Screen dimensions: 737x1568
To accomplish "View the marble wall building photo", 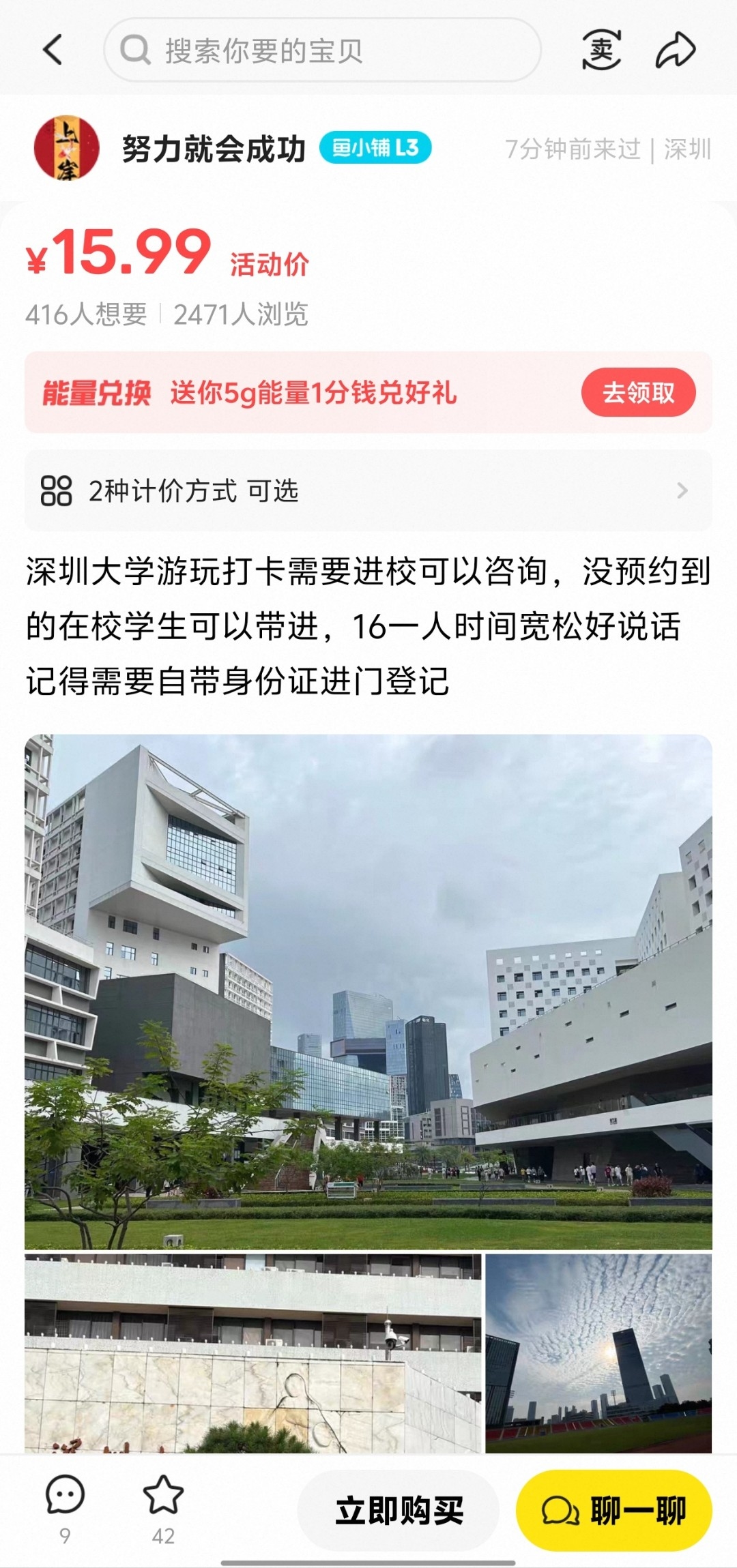I will 253,1353.
